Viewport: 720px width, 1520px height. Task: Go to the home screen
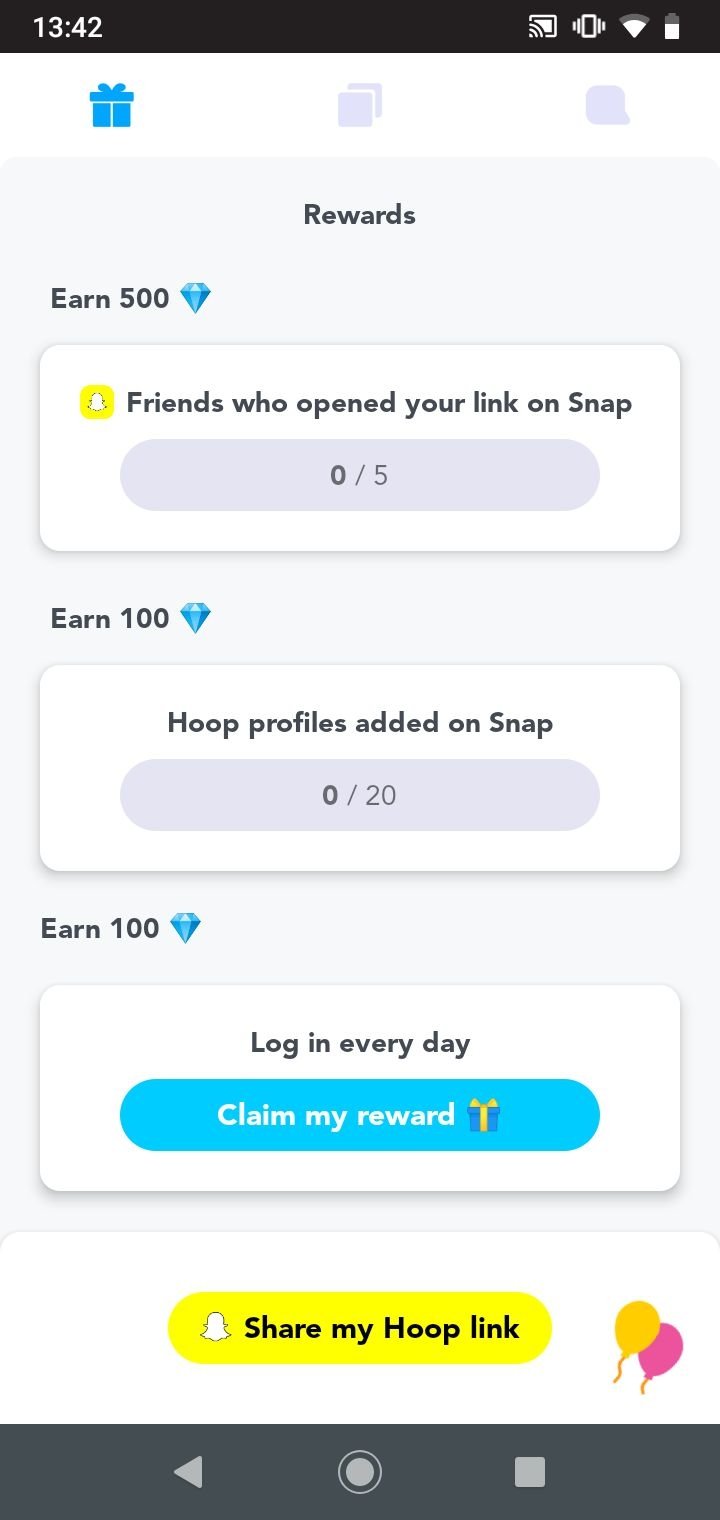coord(360,1472)
